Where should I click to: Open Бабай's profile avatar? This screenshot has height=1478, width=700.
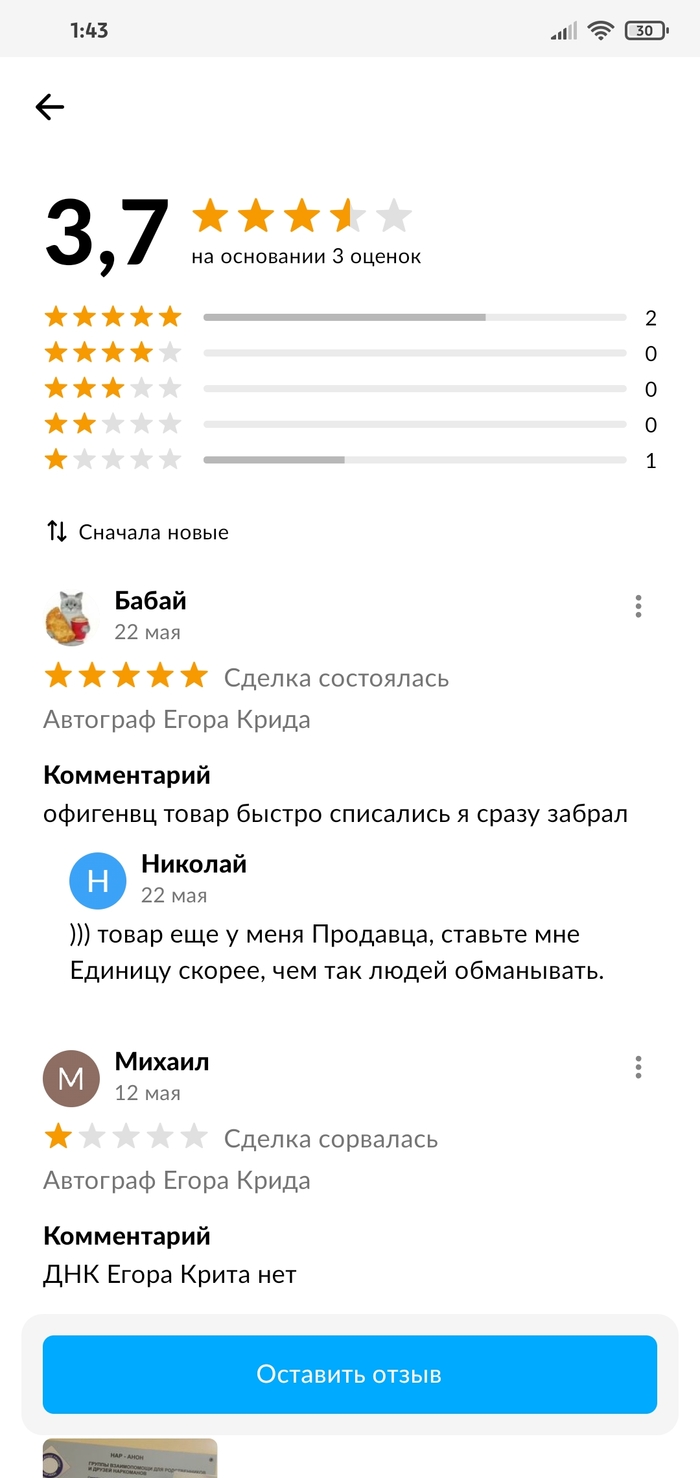pyautogui.click(x=70, y=618)
